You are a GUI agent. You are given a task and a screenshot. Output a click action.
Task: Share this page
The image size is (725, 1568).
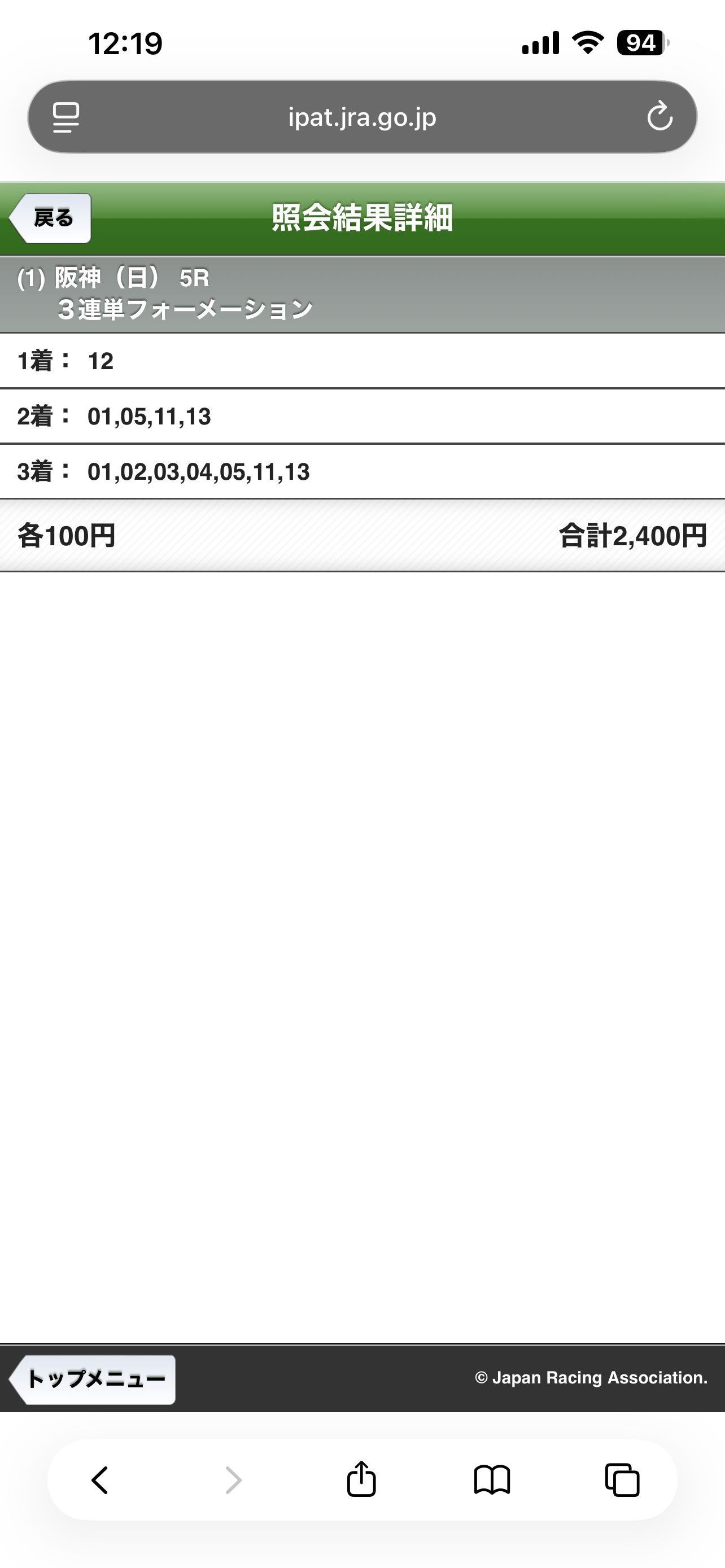361,1479
